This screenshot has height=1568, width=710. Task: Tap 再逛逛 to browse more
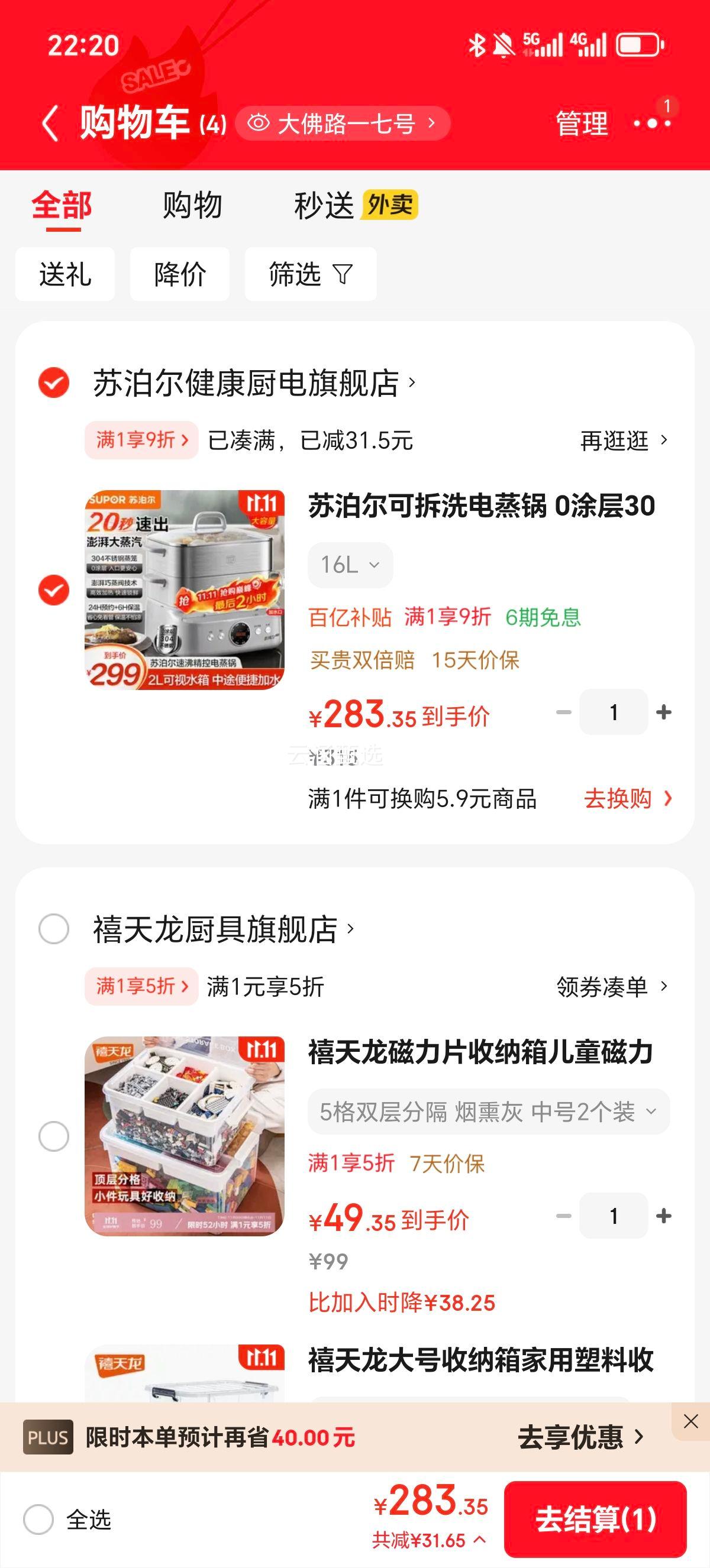(x=624, y=440)
